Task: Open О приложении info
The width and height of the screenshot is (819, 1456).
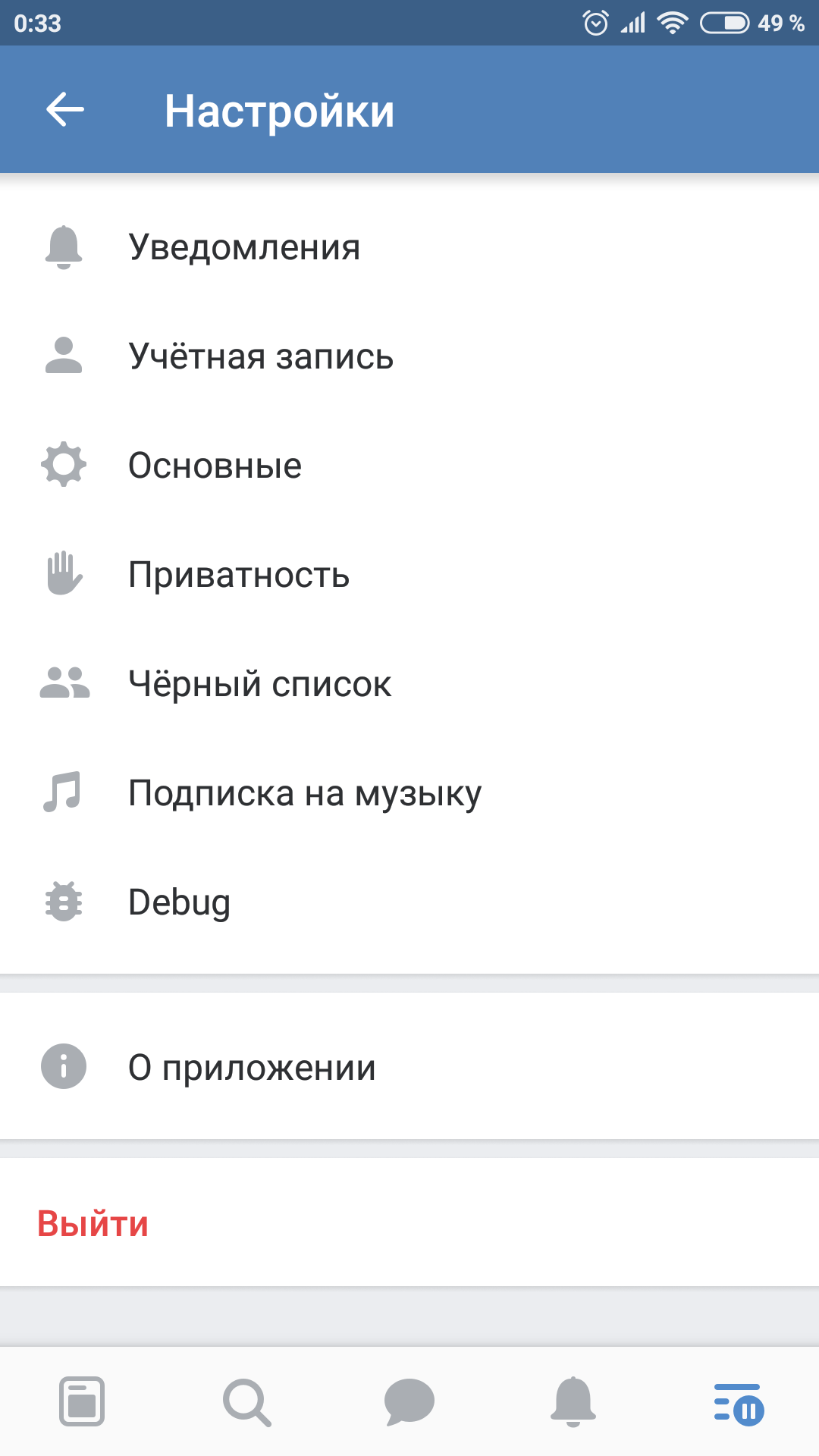Action: pyautogui.click(x=252, y=1067)
